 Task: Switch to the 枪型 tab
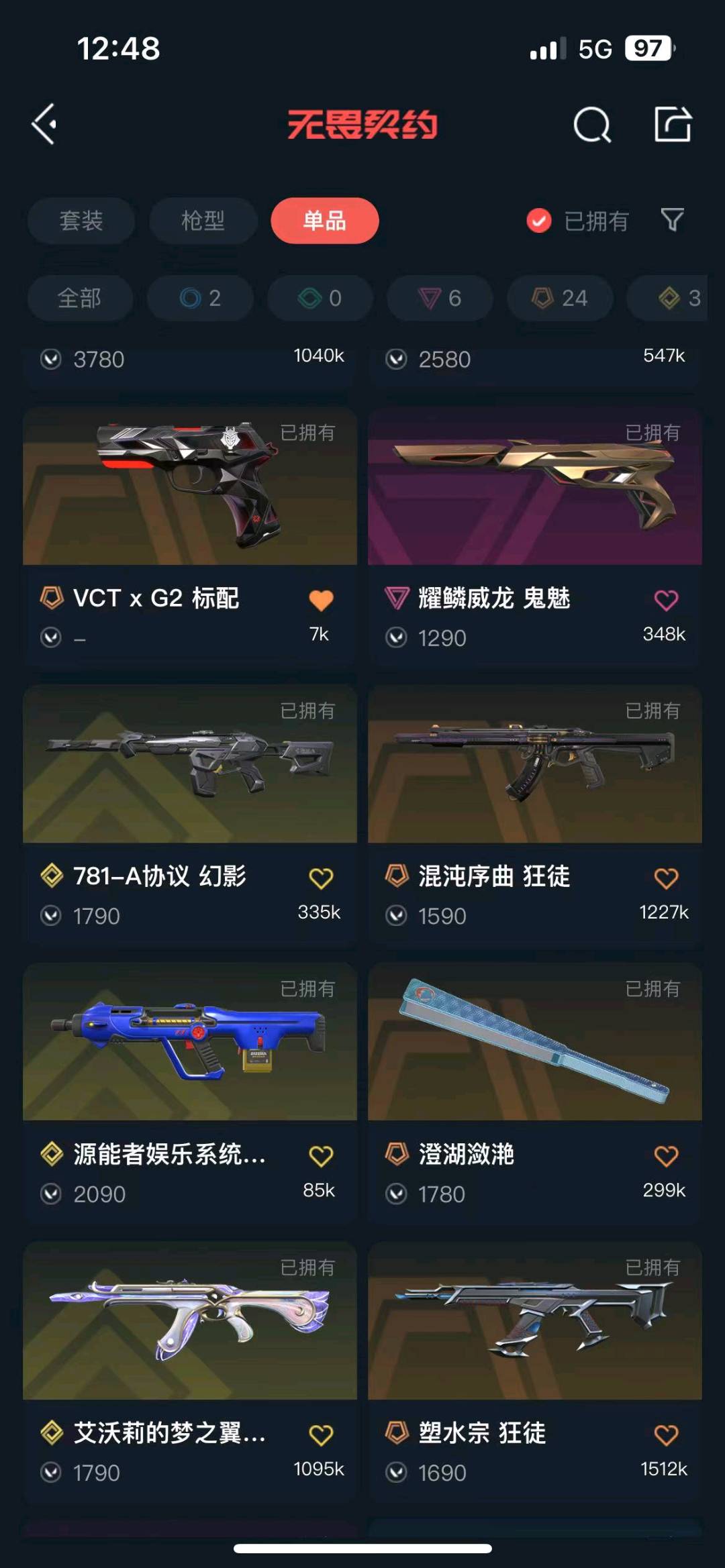click(203, 221)
